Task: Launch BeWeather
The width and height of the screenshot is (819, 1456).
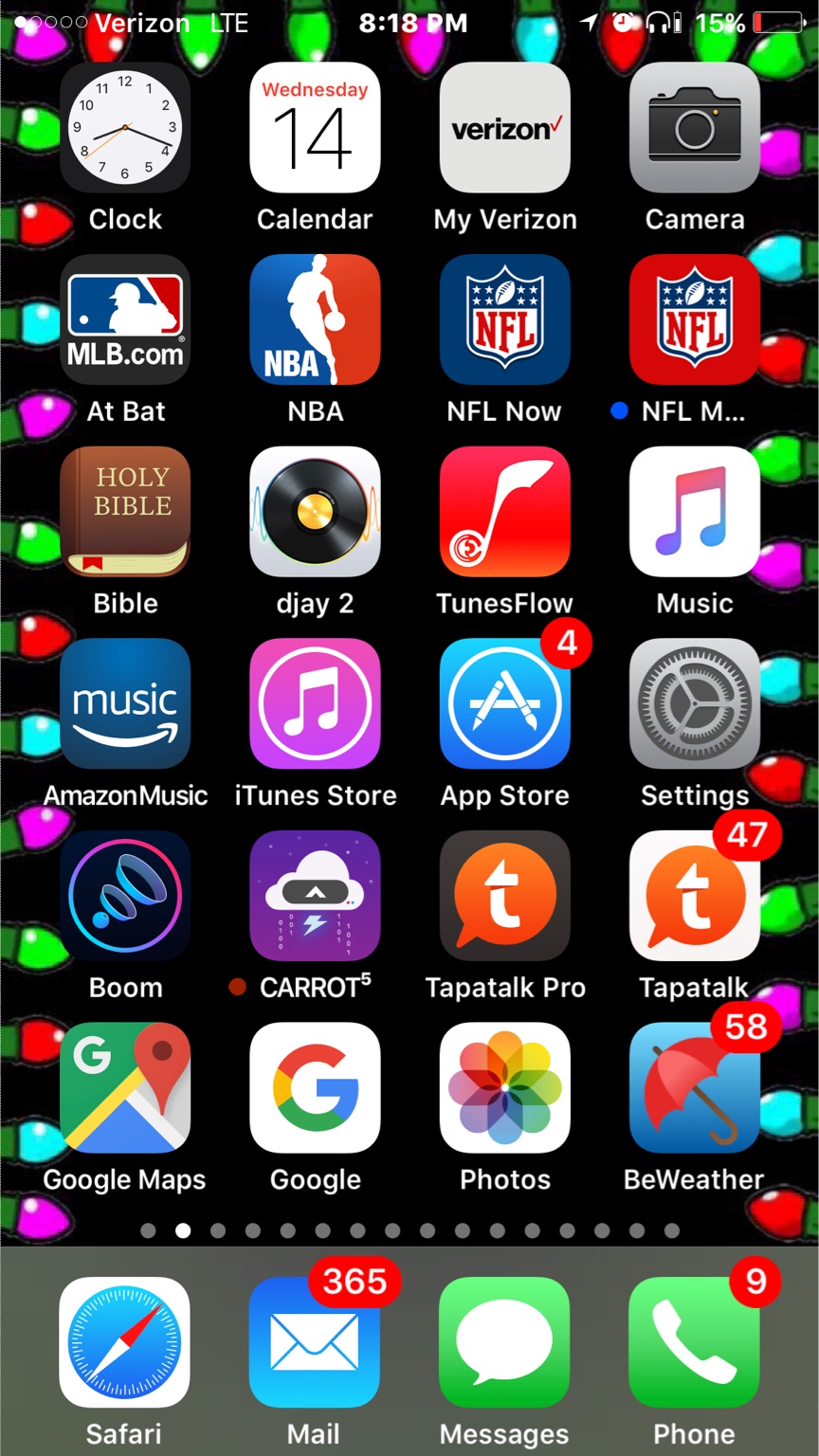Action: pos(694,1087)
